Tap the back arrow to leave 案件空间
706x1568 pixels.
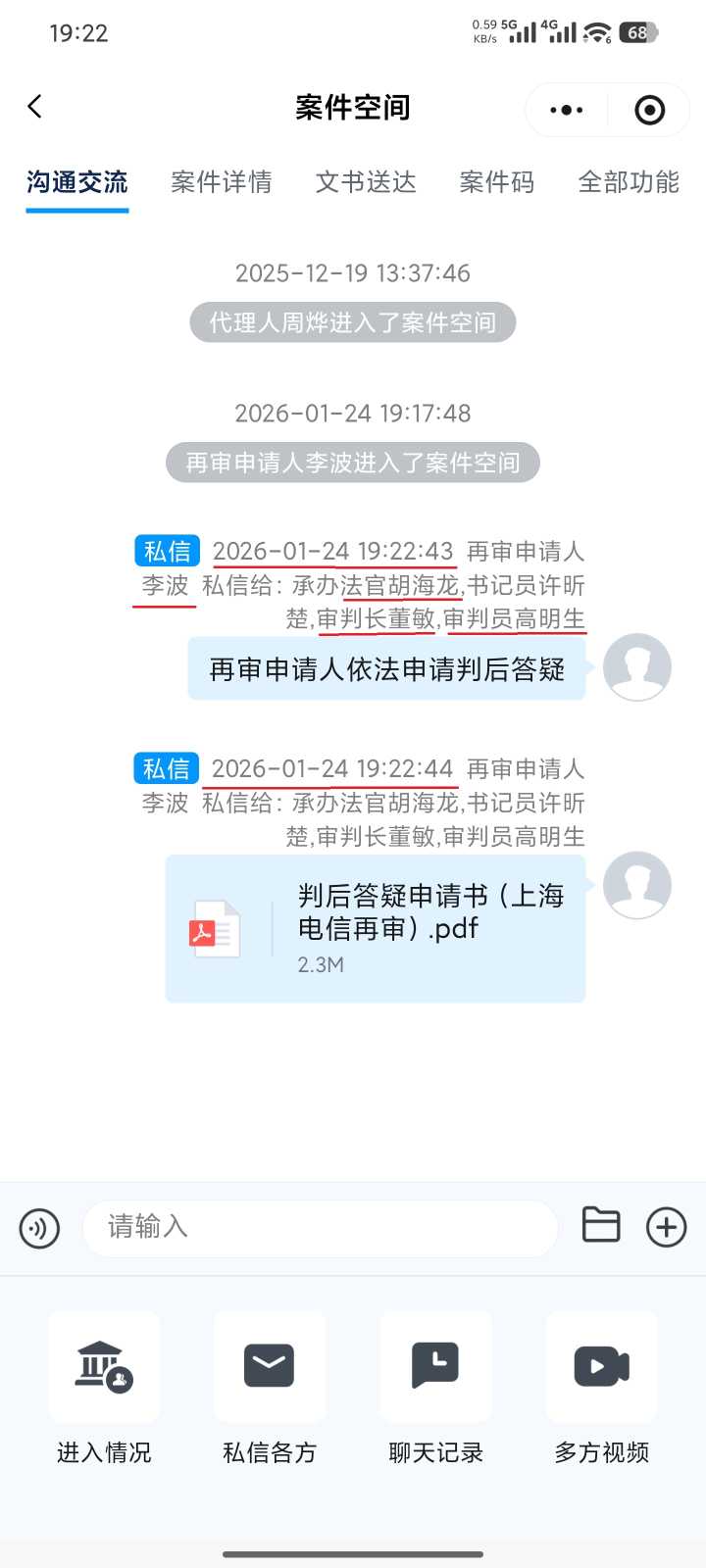[36, 106]
